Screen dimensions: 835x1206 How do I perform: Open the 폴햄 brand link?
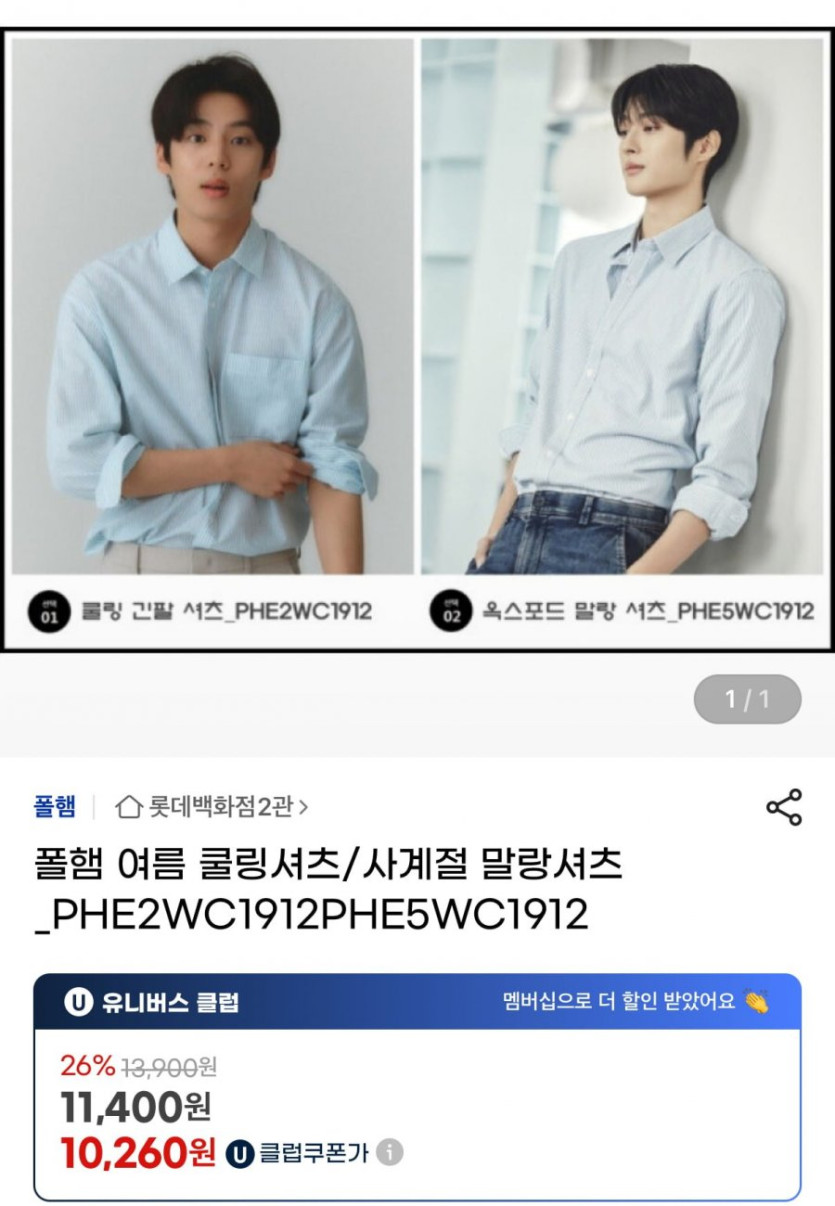55,806
